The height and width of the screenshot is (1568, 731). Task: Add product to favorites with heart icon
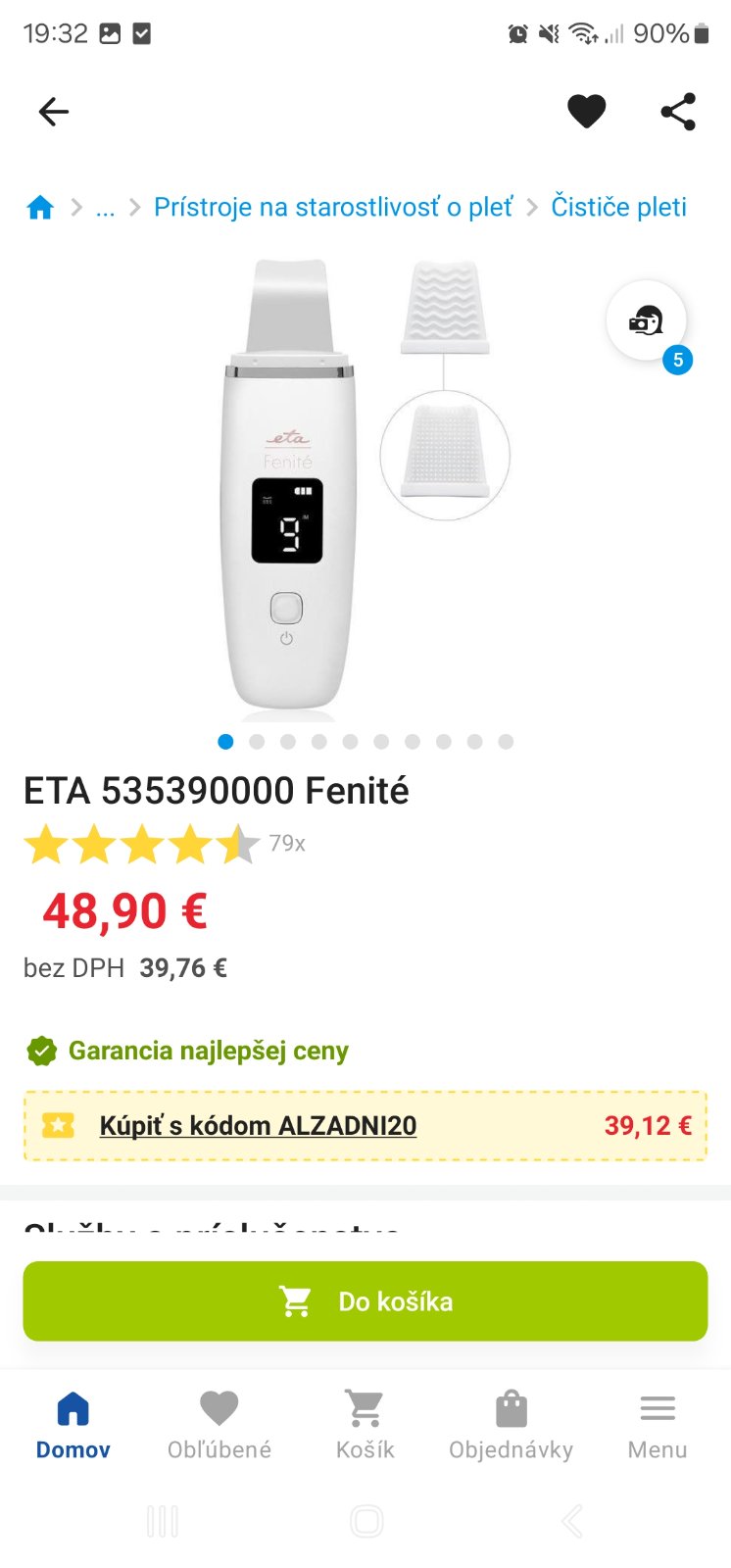[x=586, y=112]
